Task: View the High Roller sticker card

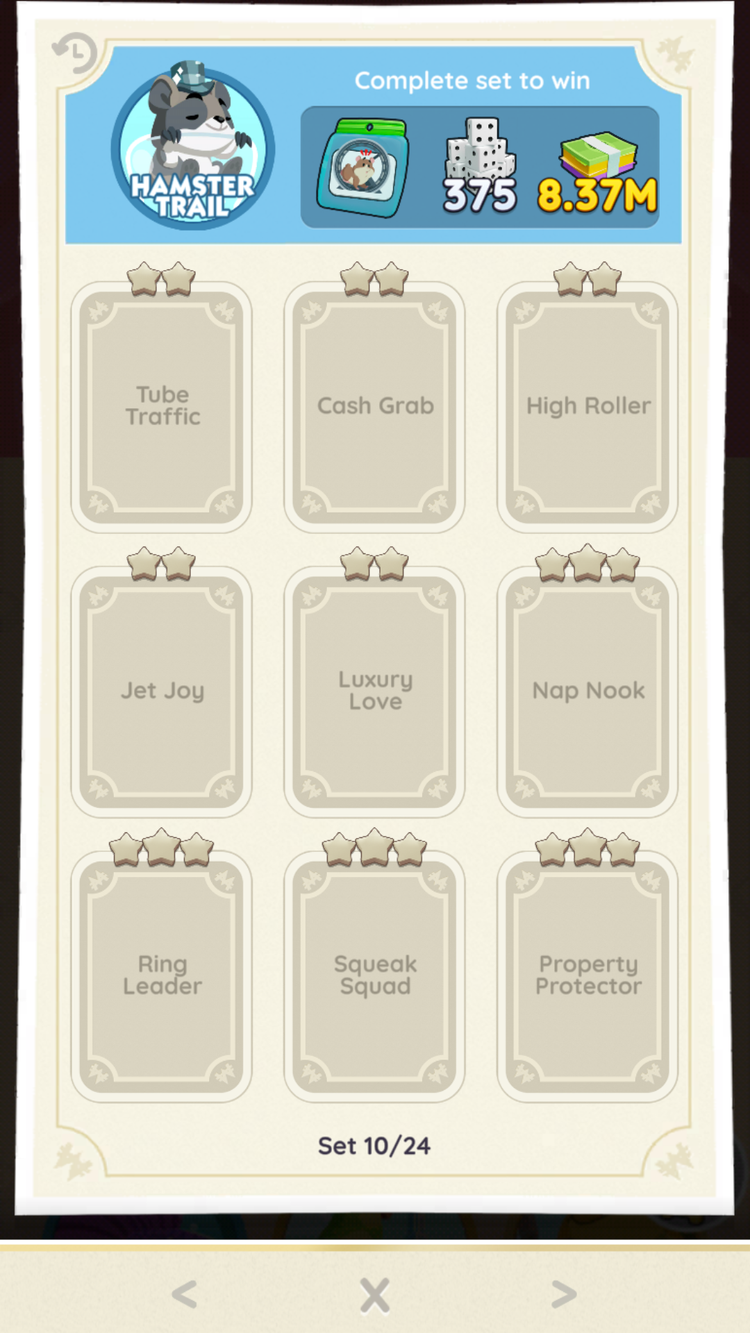Action: point(588,406)
